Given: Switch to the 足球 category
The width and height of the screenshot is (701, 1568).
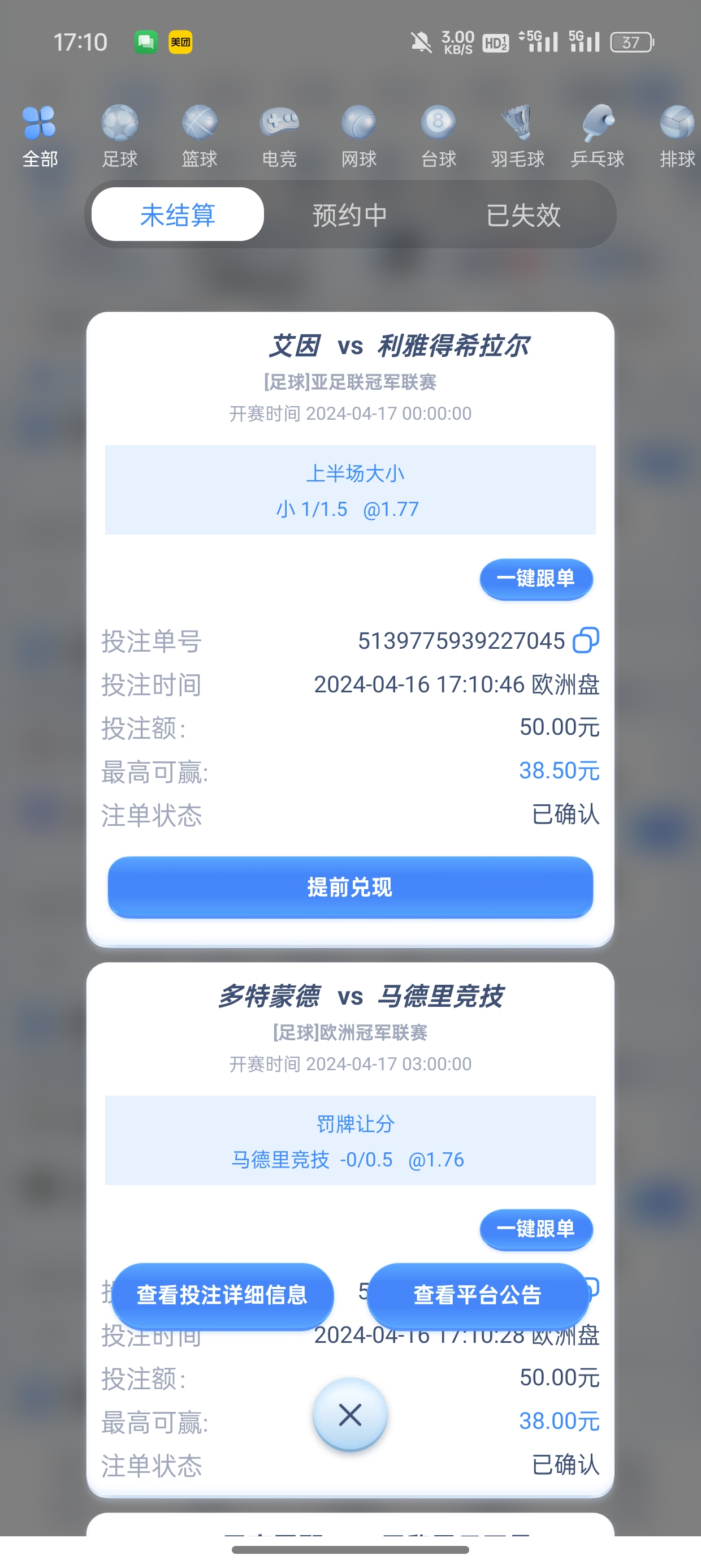Looking at the screenshot, I should [x=119, y=136].
